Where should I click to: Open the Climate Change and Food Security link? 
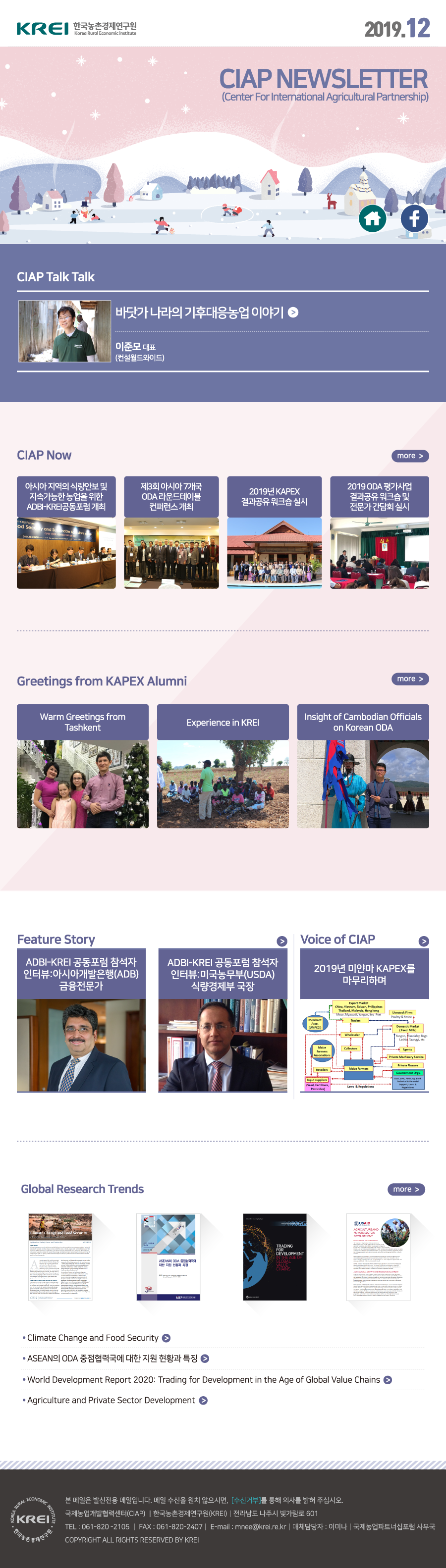click(x=93, y=1337)
